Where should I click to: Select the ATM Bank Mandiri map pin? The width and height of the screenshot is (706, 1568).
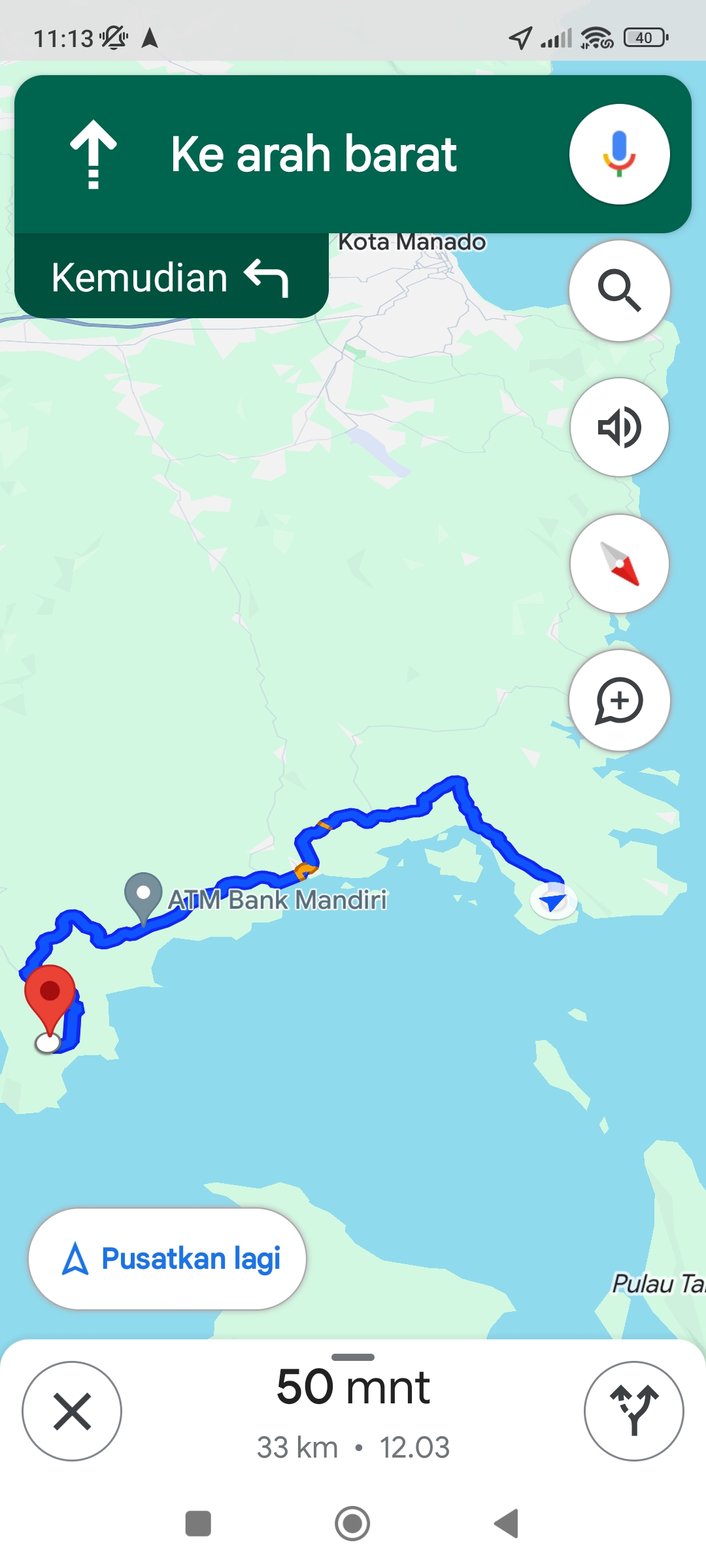(143, 898)
